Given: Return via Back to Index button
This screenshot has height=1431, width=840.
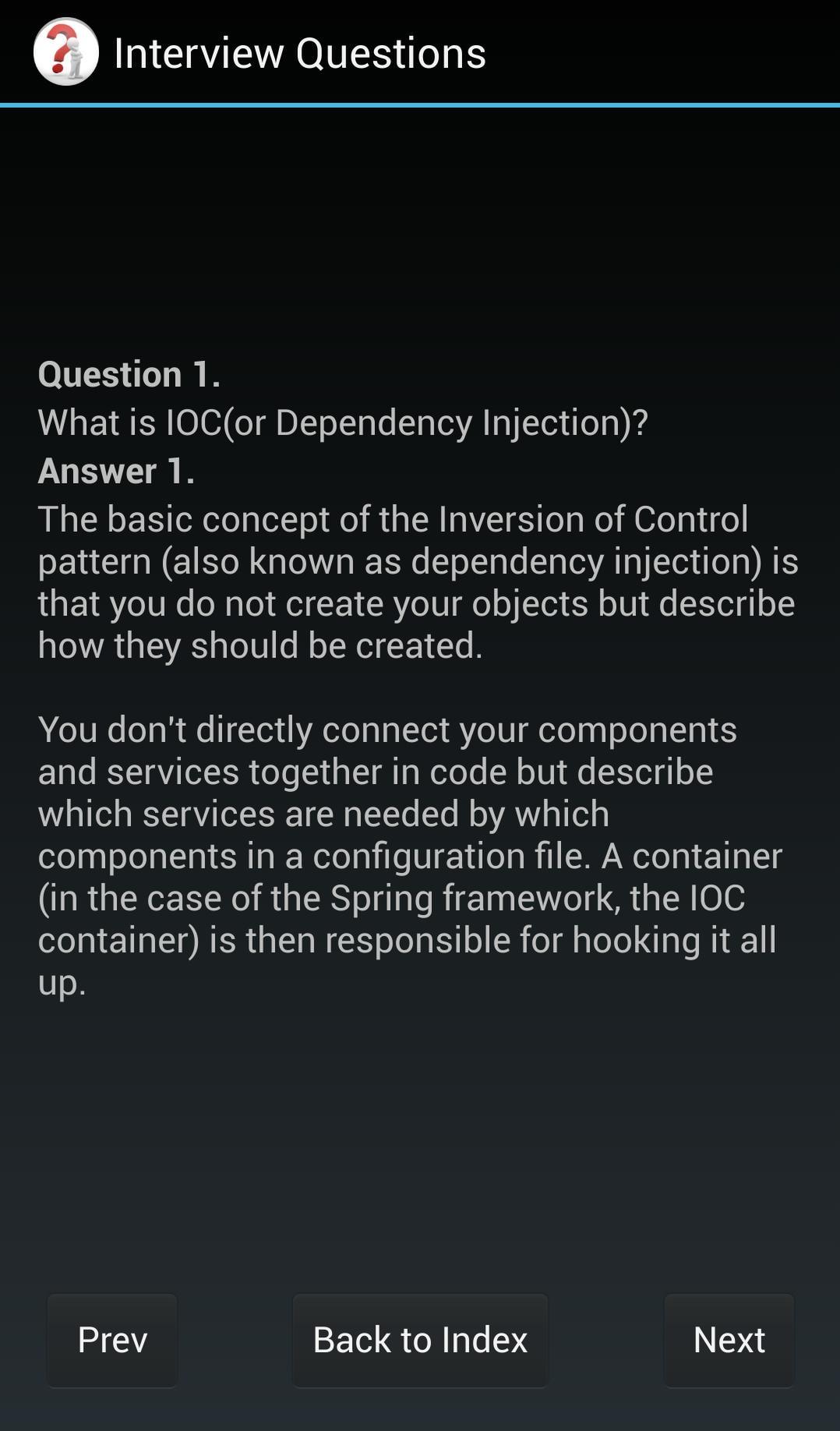Looking at the screenshot, I should 420,1340.
